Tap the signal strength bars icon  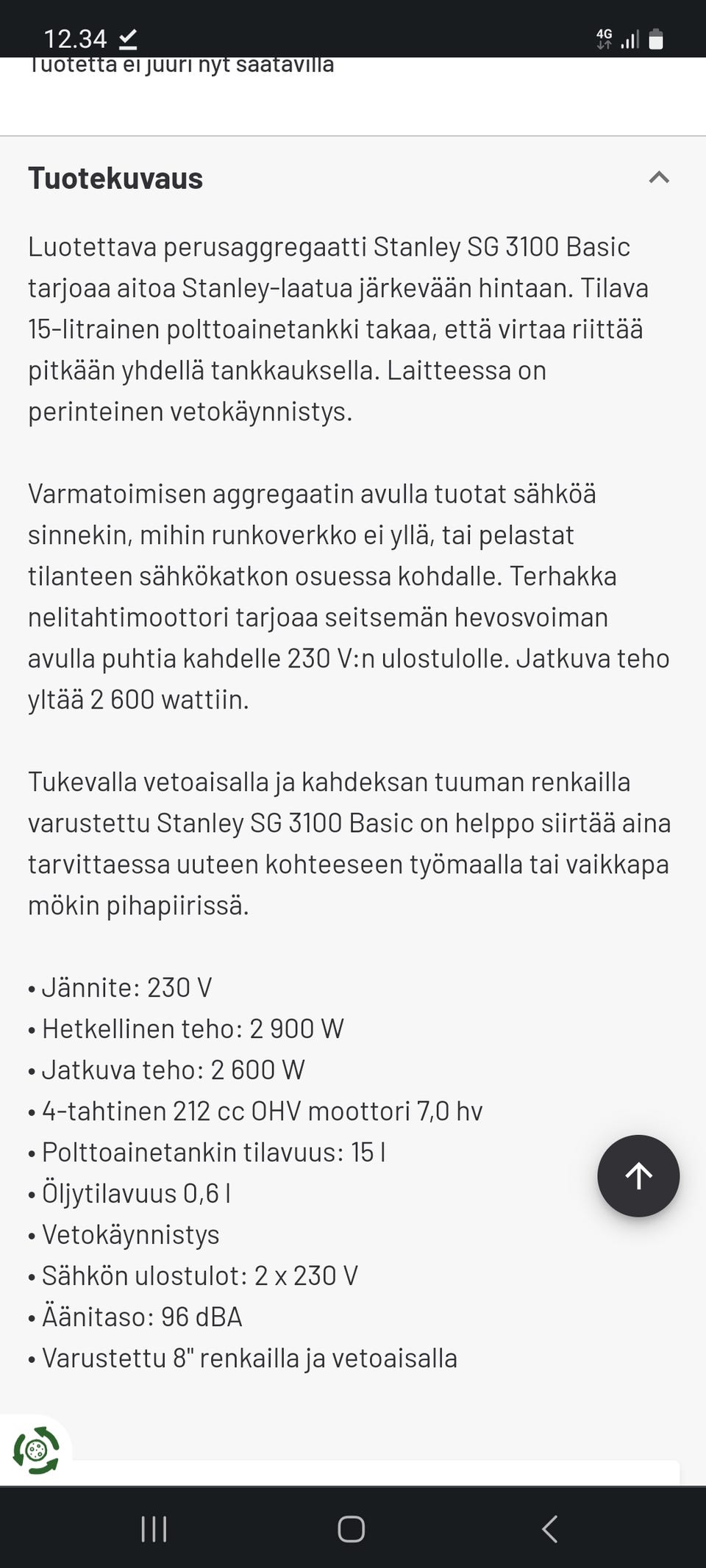pyautogui.click(x=630, y=40)
